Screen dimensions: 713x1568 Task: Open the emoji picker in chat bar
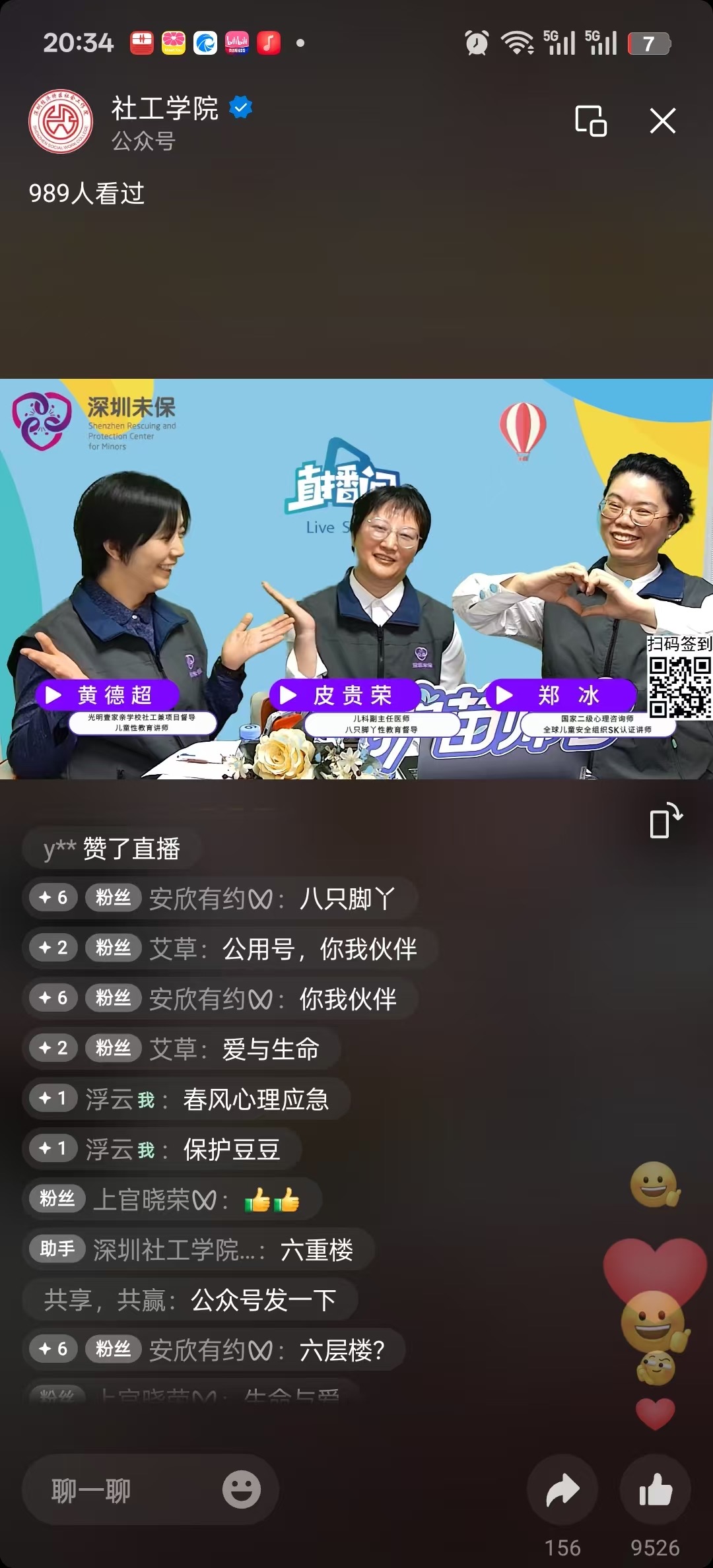242,1490
